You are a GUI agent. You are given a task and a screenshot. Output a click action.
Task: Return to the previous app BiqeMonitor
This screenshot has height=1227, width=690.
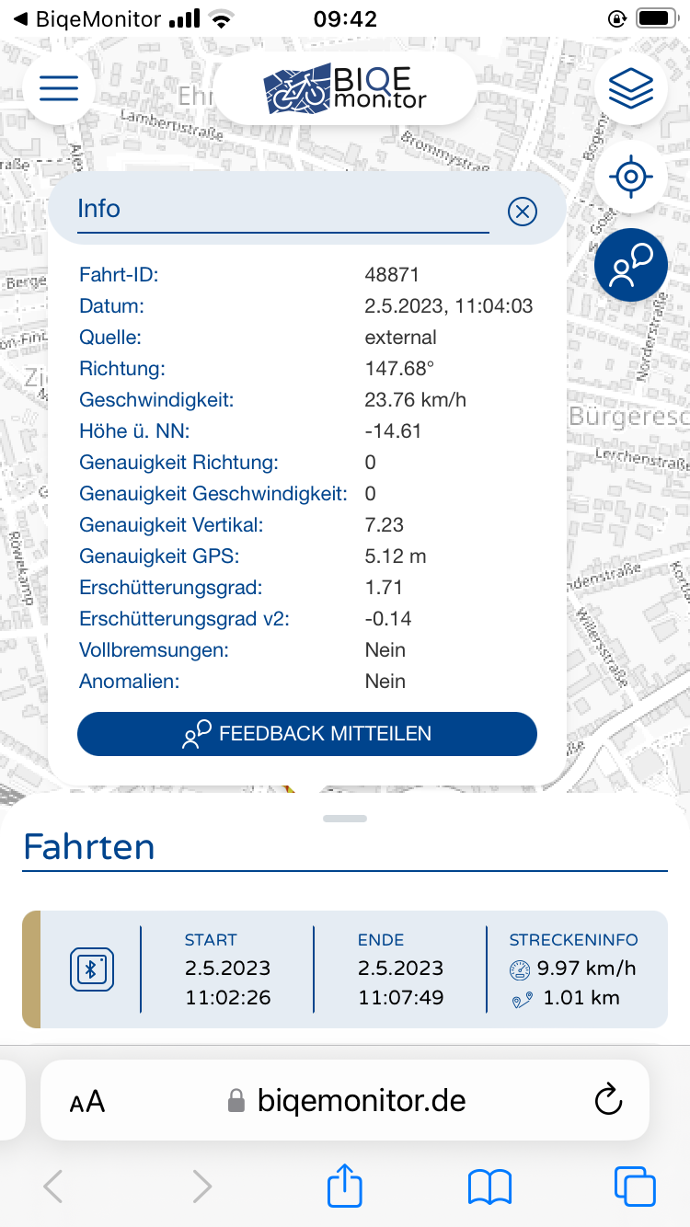point(85,19)
